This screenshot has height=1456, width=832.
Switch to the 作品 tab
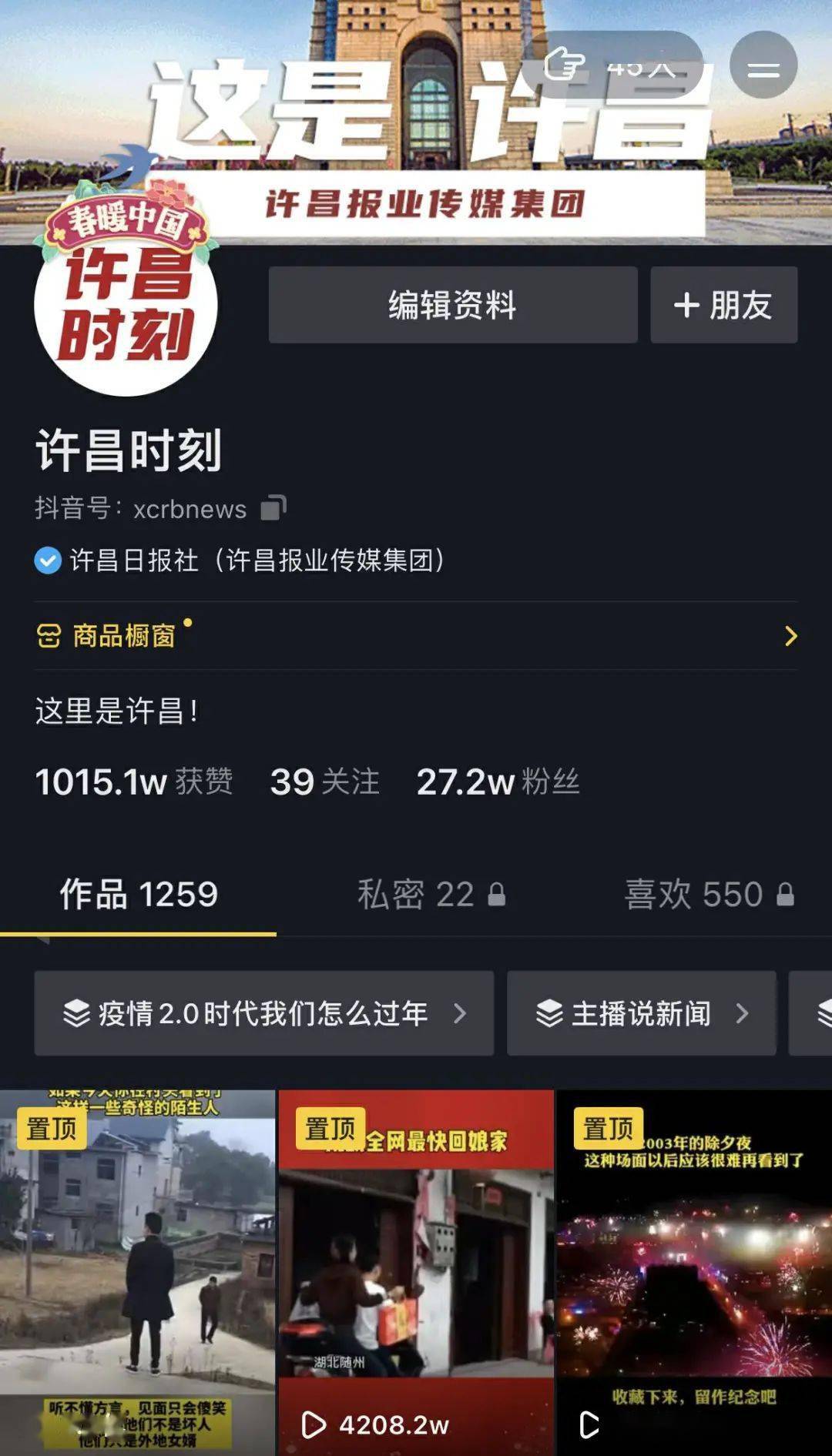click(139, 895)
